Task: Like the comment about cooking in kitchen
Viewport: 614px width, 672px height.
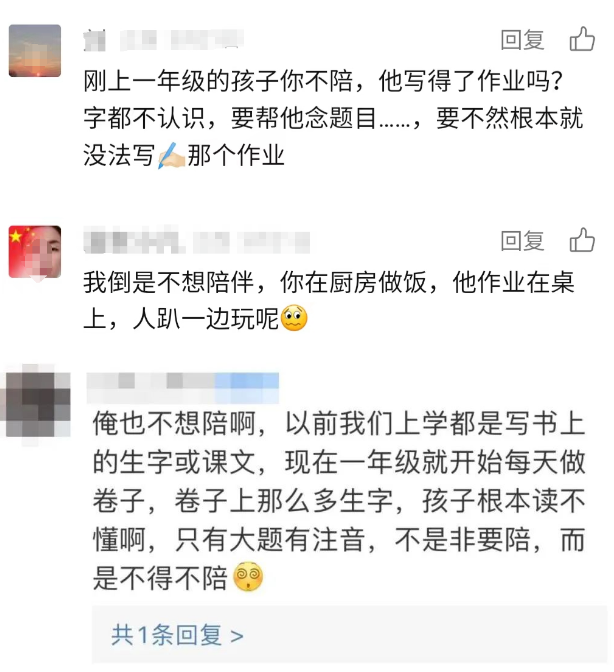Action: point(582,240)
